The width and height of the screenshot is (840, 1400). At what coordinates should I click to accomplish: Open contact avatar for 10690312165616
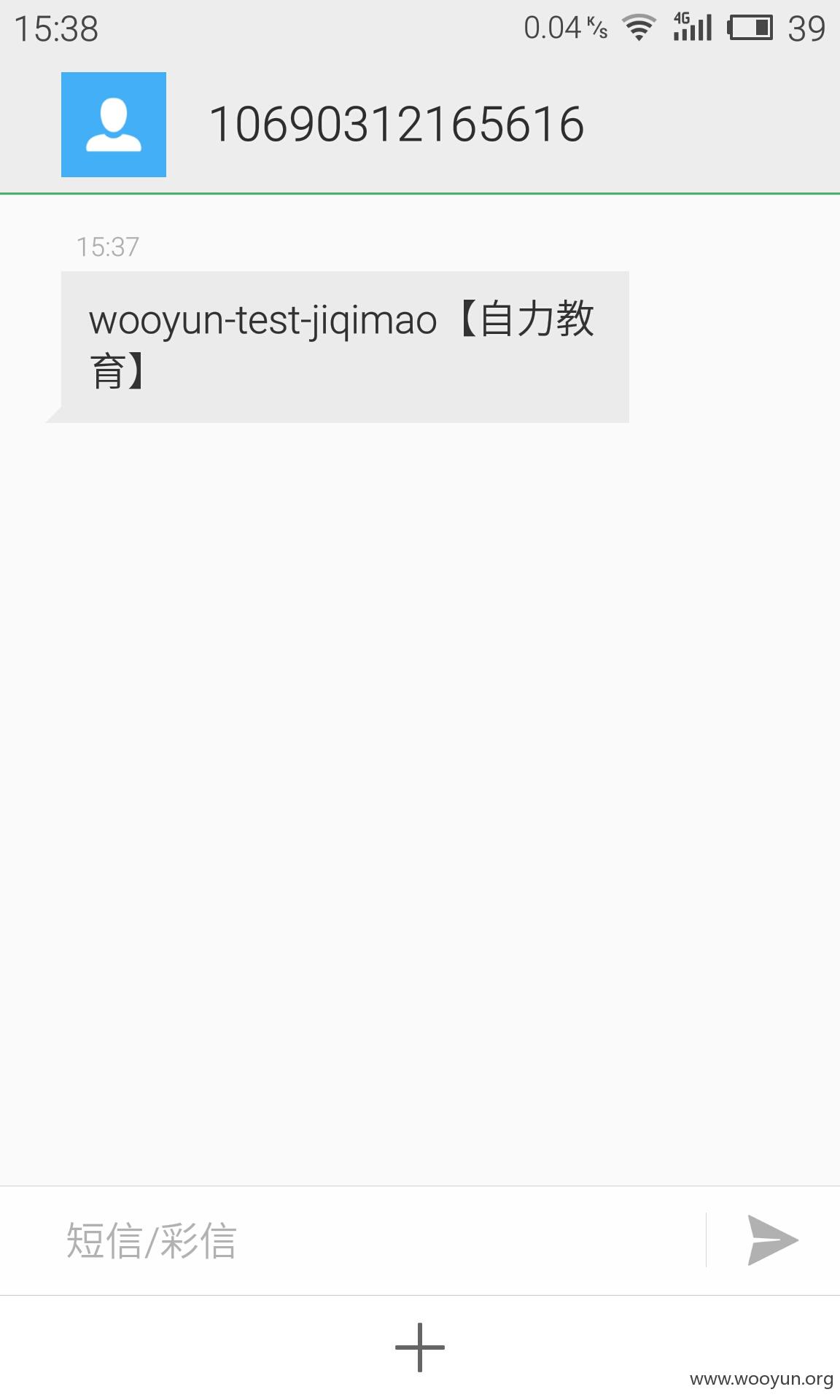click(x=114, y=125)
